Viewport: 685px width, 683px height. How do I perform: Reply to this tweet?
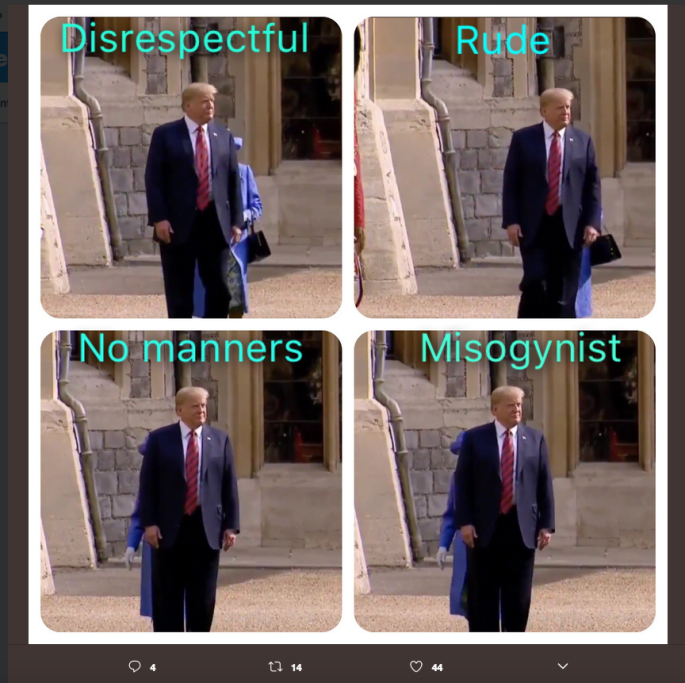click(135, 666)
